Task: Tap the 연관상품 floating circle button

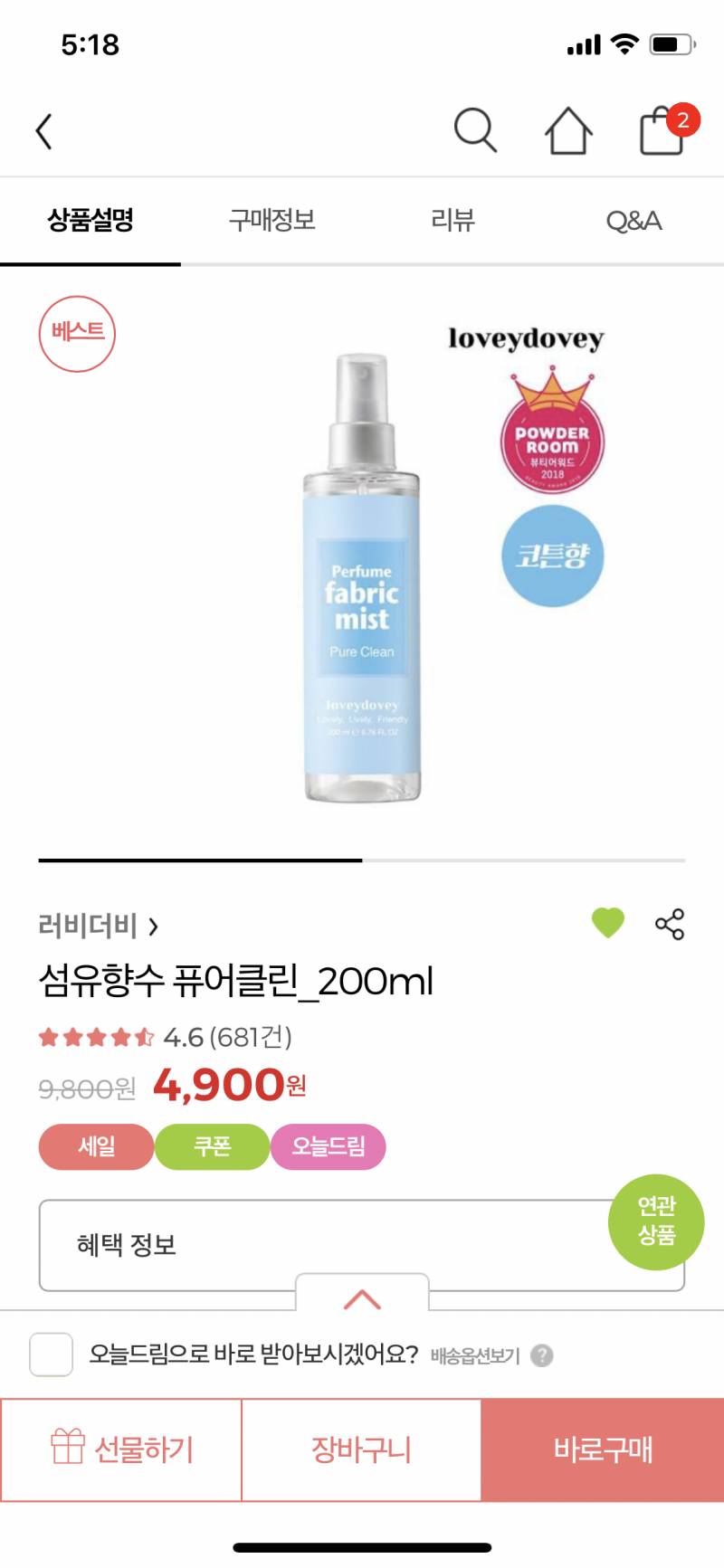Action: [655, 1221]
